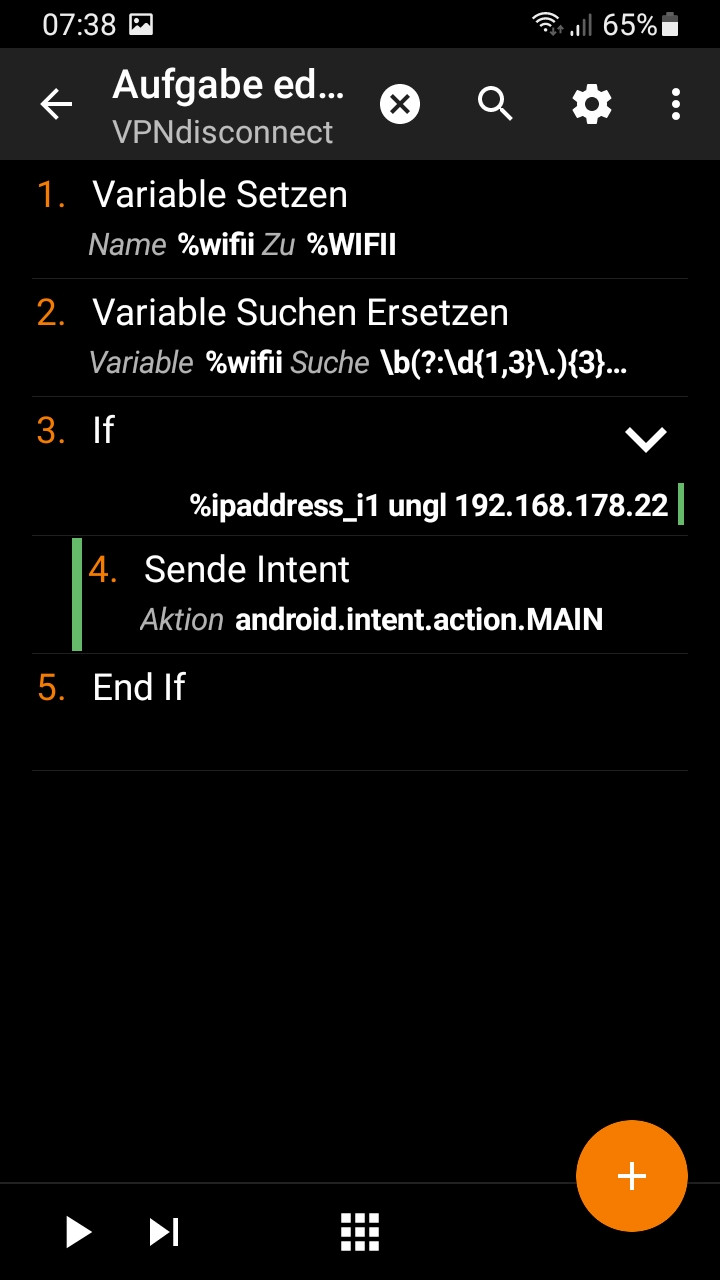720x1280 pixels.
Task: Collapse the If block chevron
Action: (x=645, y=438)
